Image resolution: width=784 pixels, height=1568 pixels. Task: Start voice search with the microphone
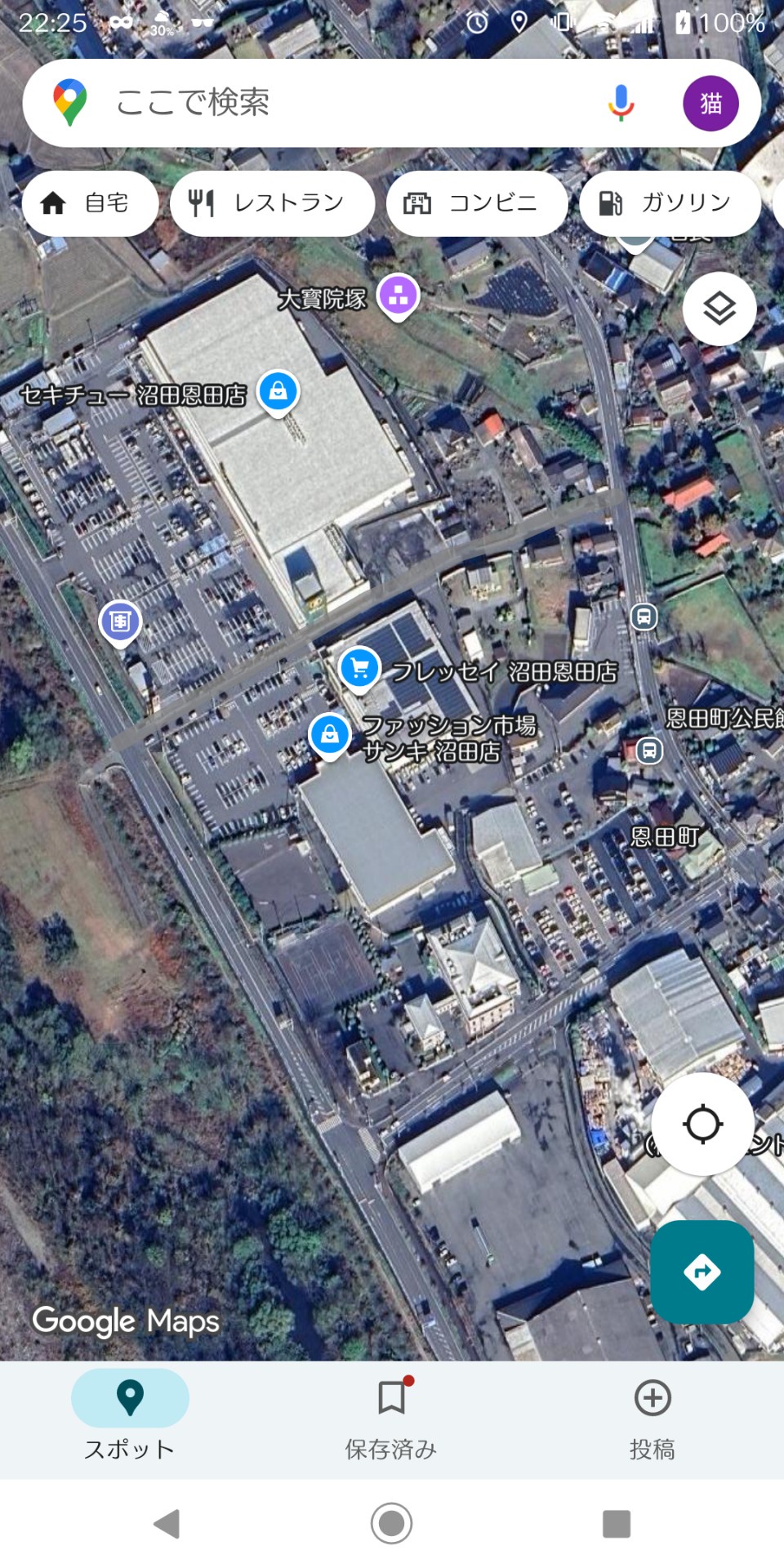pos(621,103)
